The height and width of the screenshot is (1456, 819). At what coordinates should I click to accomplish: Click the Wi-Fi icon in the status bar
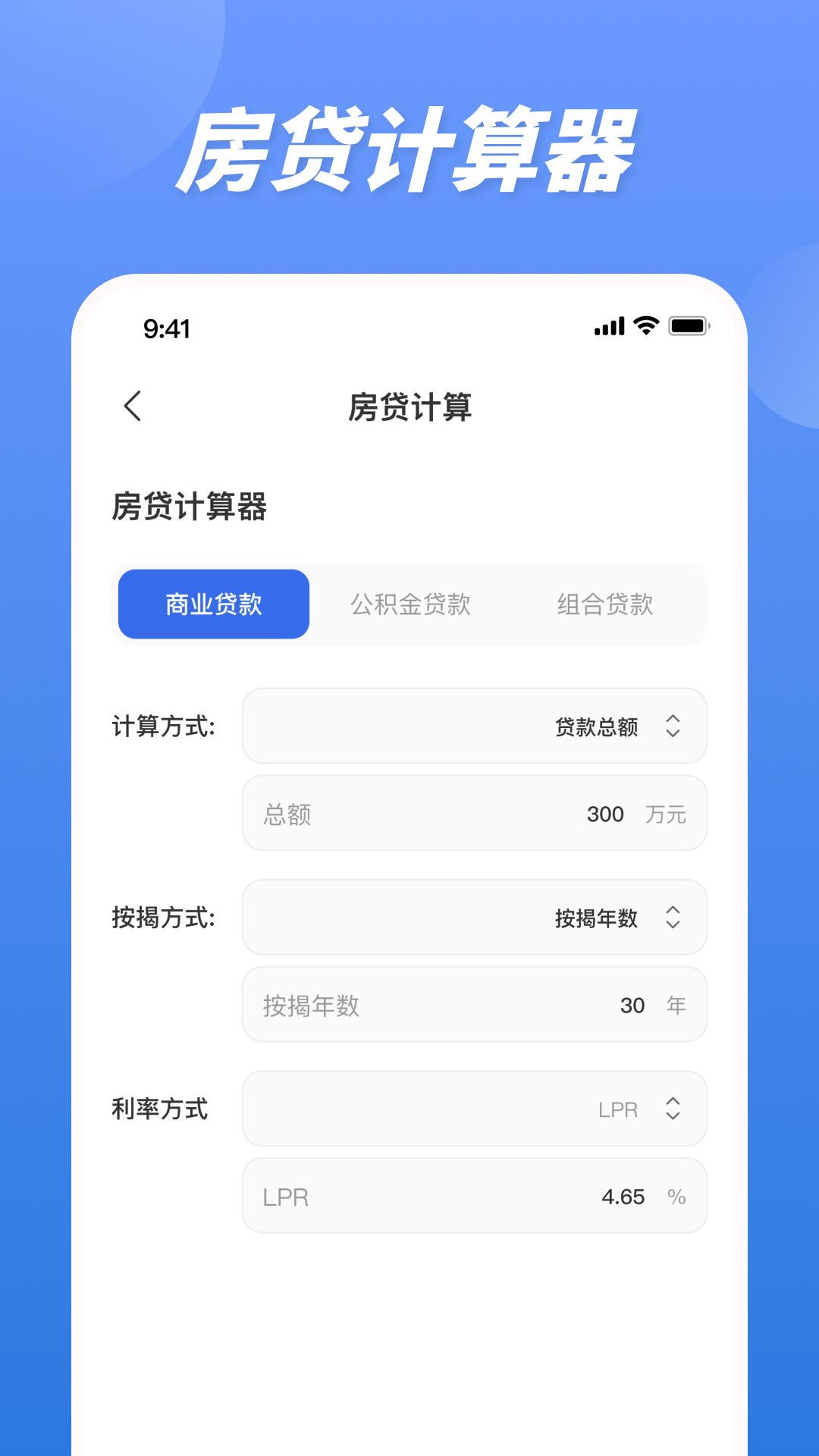(x=644, y=325)
